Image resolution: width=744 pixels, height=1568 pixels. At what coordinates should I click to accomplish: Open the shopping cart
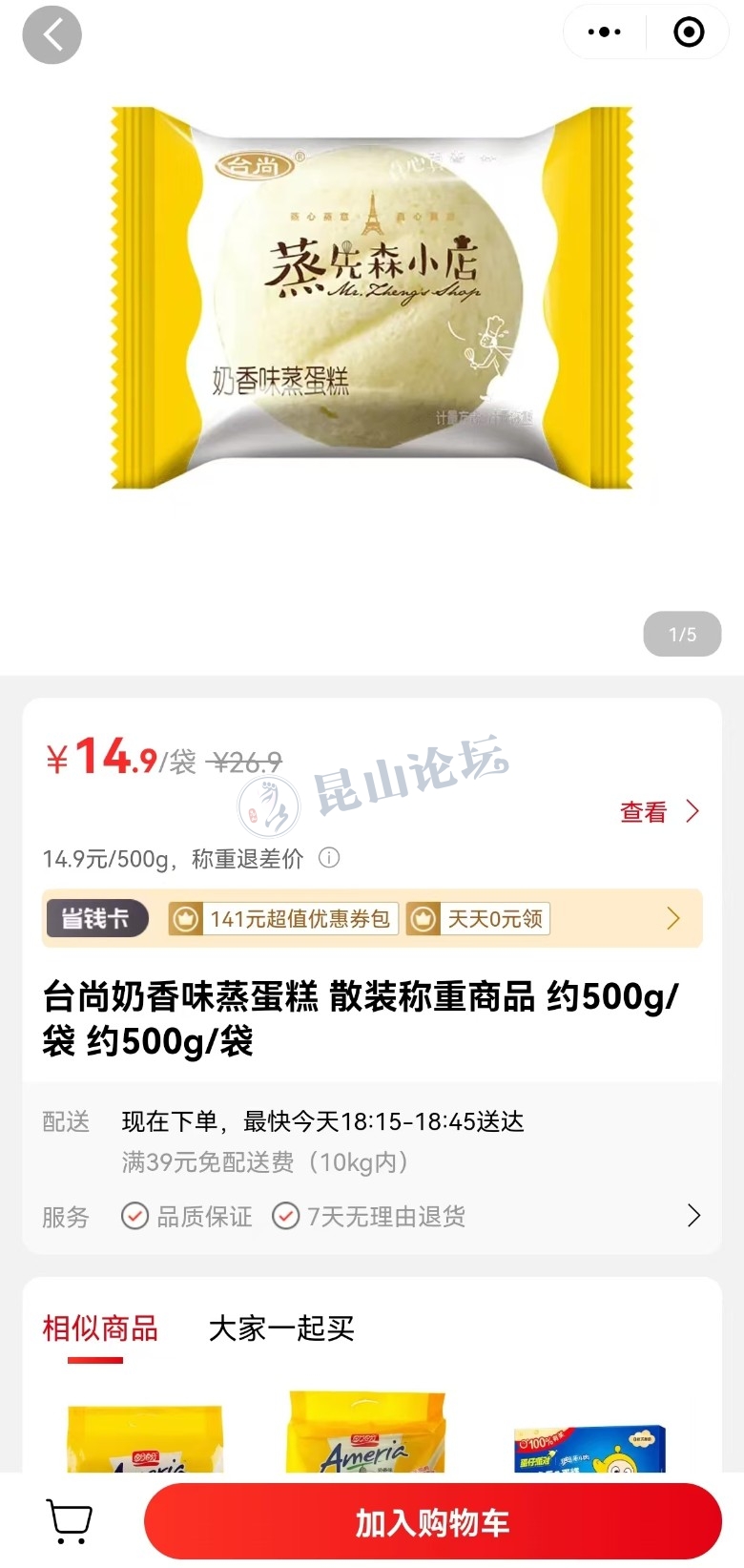click(70, 1521)
